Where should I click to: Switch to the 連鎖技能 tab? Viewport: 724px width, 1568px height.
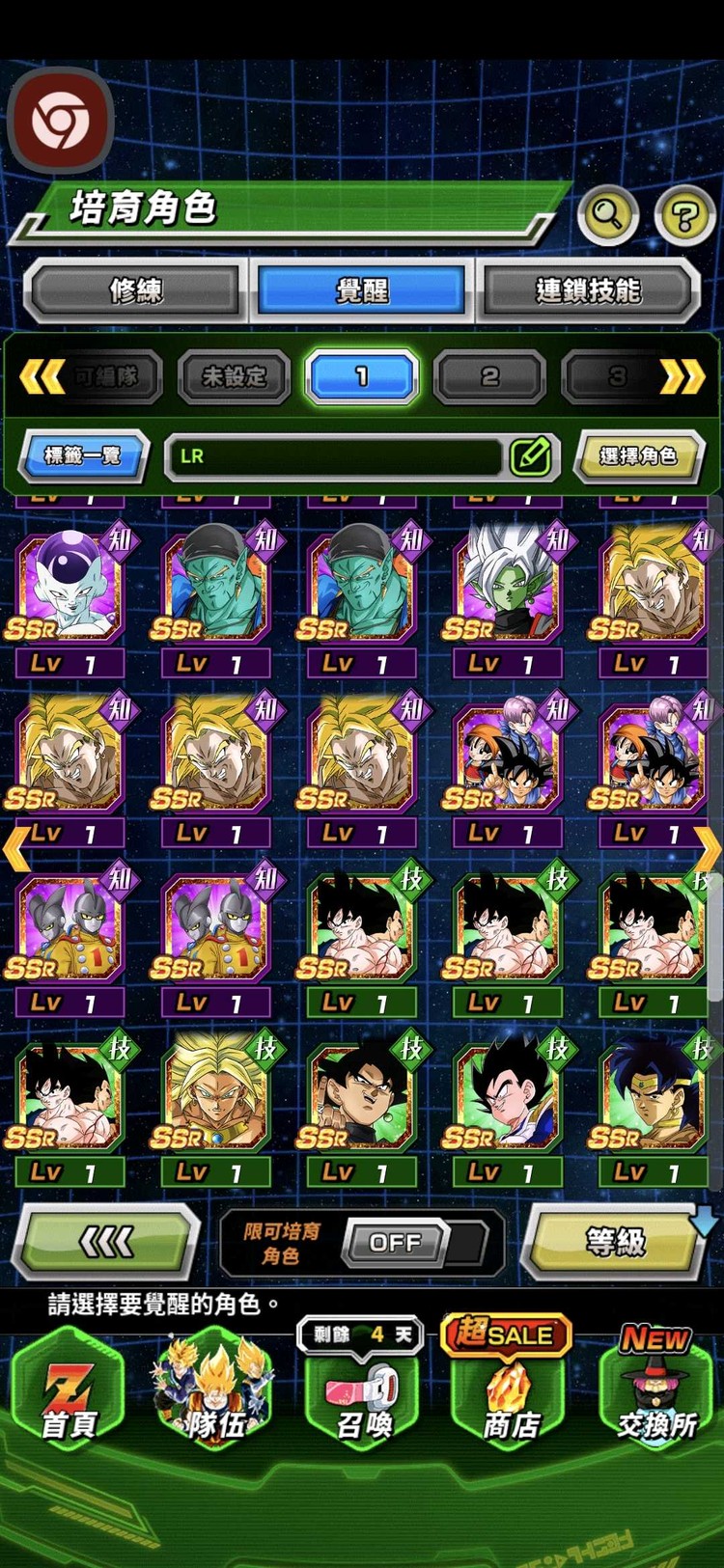tap(587, 289)
